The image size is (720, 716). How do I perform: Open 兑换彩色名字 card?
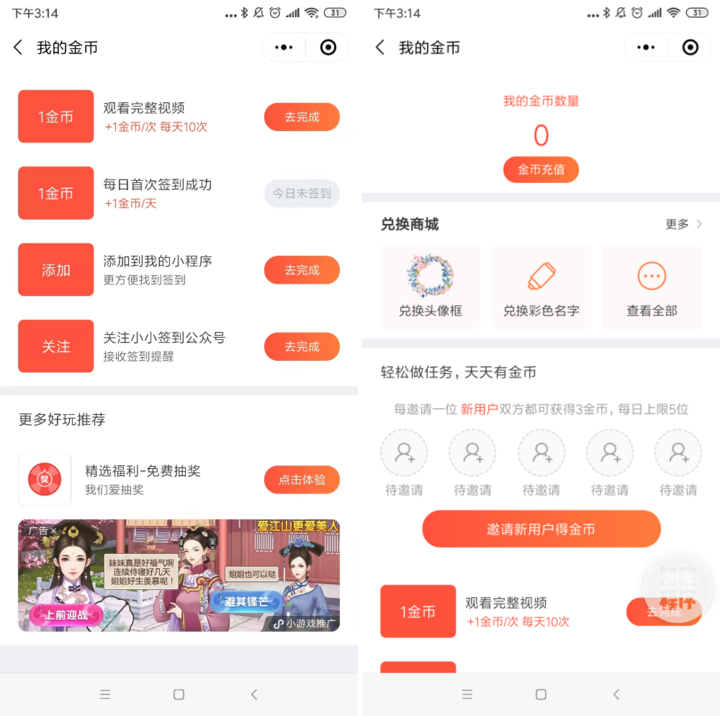point(541,287)
